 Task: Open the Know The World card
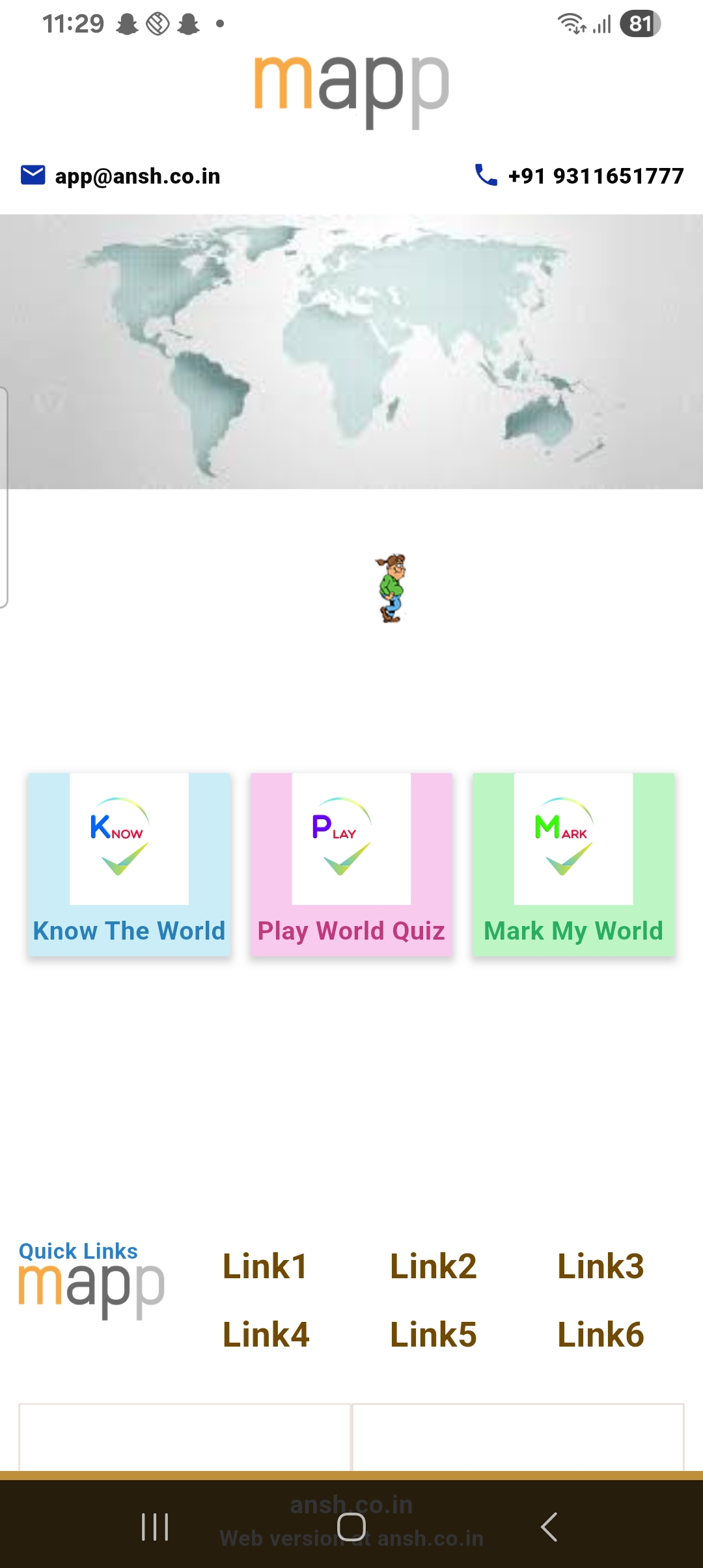click(x=129, y=864)
